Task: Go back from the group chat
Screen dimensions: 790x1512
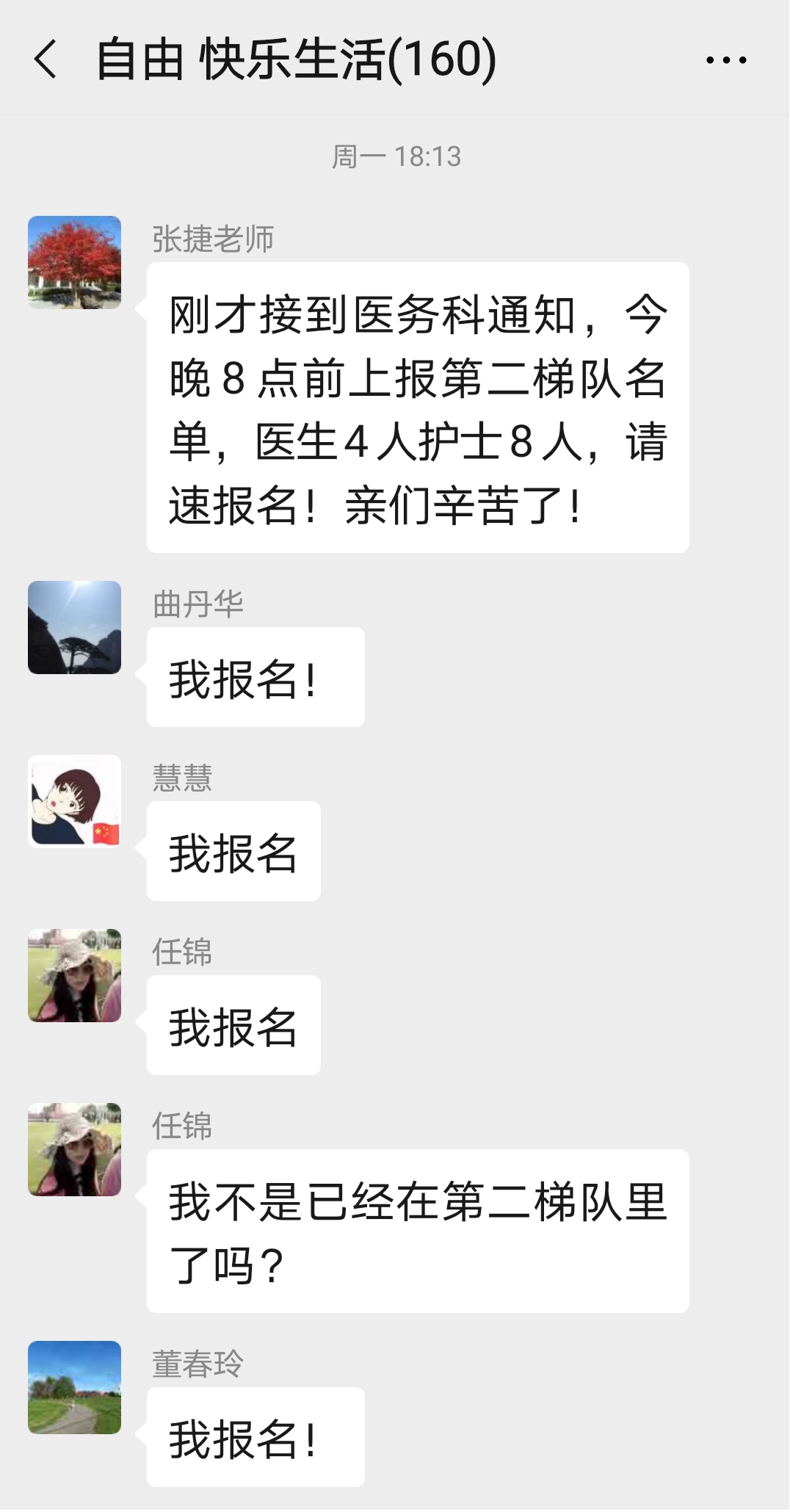Action: pos(46,59)
